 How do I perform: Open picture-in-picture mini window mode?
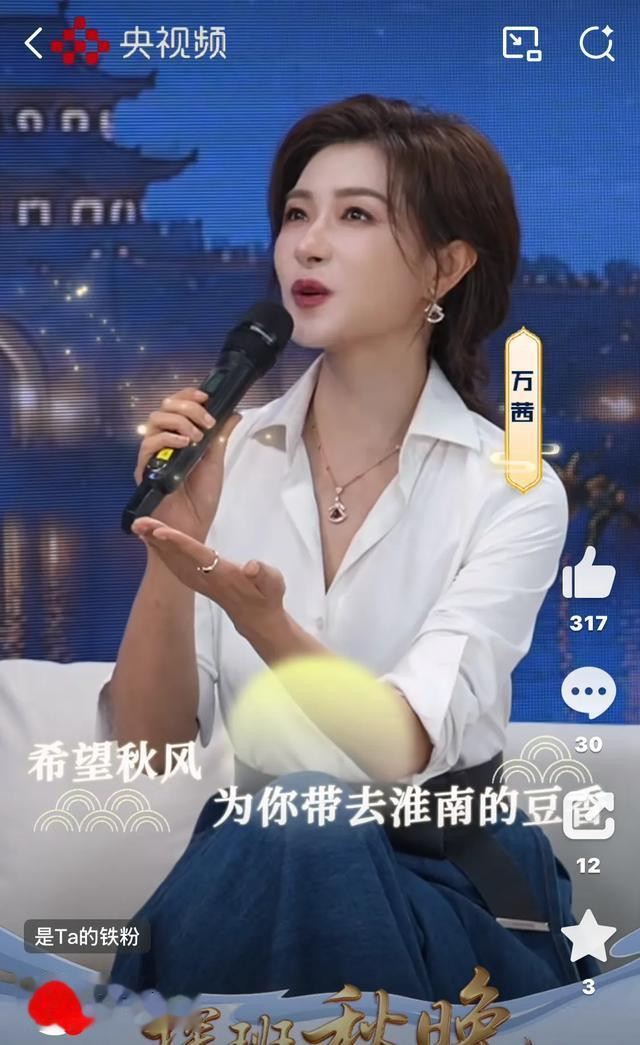click(521, 43)
